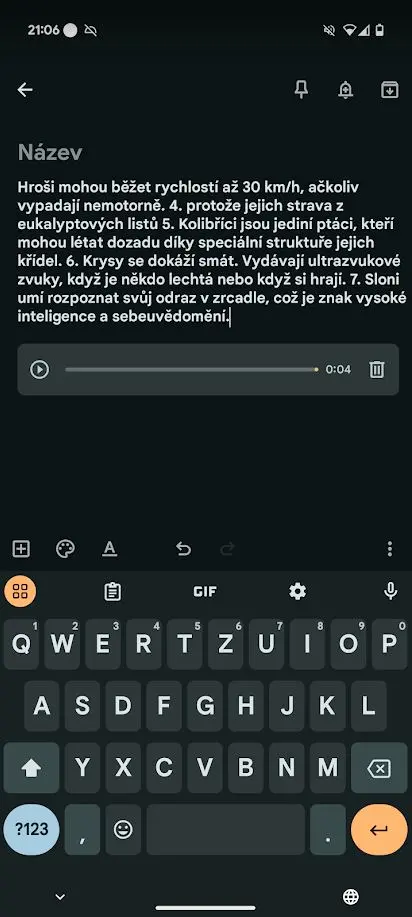
Task: Open the keyboard clipboard
Action: click(112, 592)
